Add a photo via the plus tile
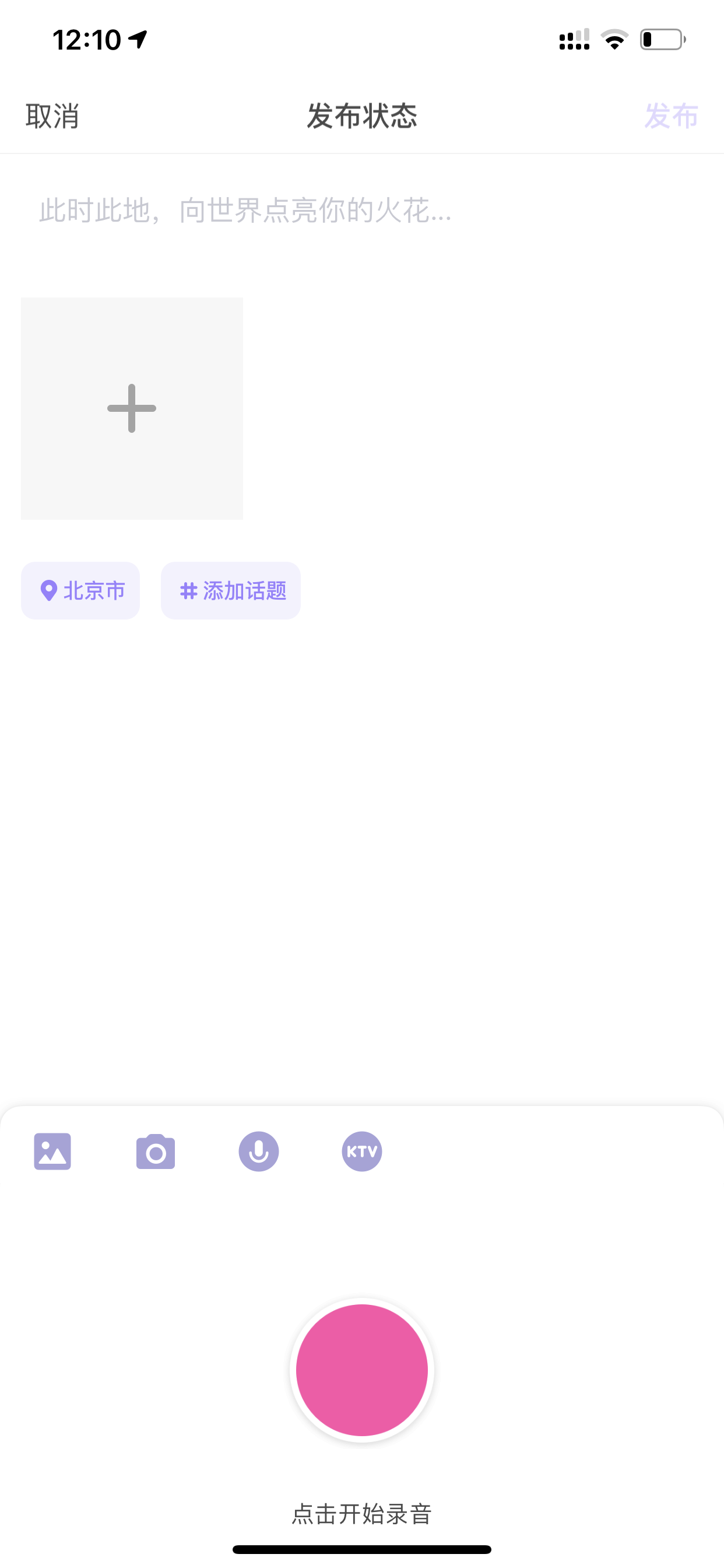Screen dimensions: 724x1568 [x=132, y=408]
